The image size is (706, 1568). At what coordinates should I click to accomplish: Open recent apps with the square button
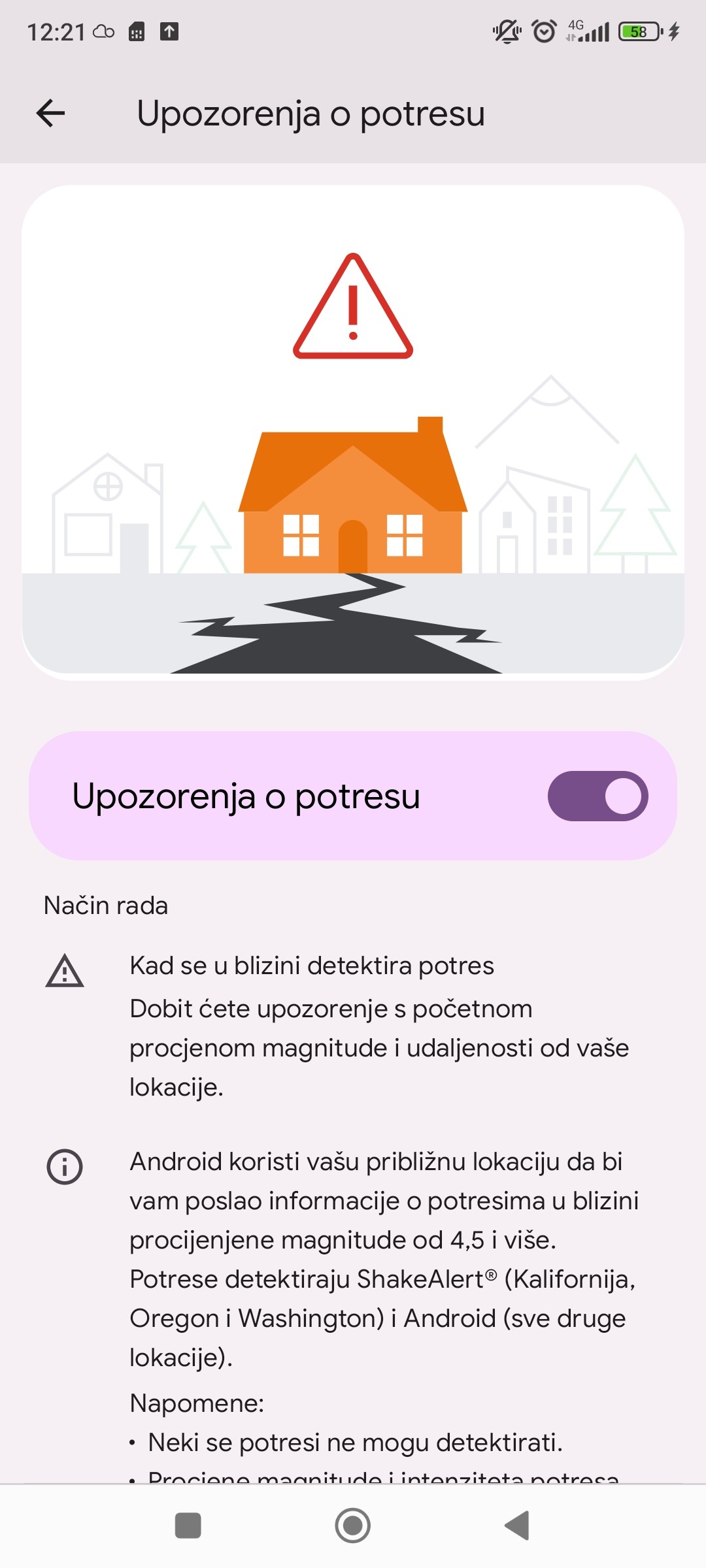(188, 1526)
